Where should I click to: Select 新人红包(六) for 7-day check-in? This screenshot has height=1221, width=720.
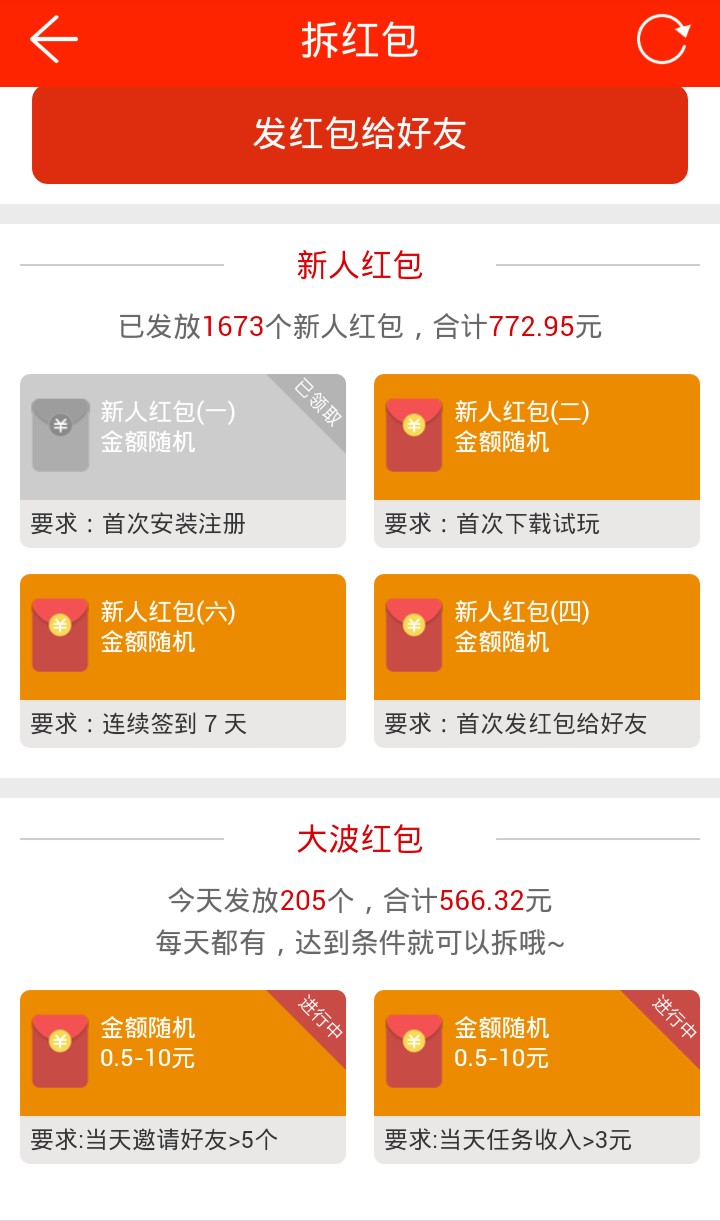(183, 661)
